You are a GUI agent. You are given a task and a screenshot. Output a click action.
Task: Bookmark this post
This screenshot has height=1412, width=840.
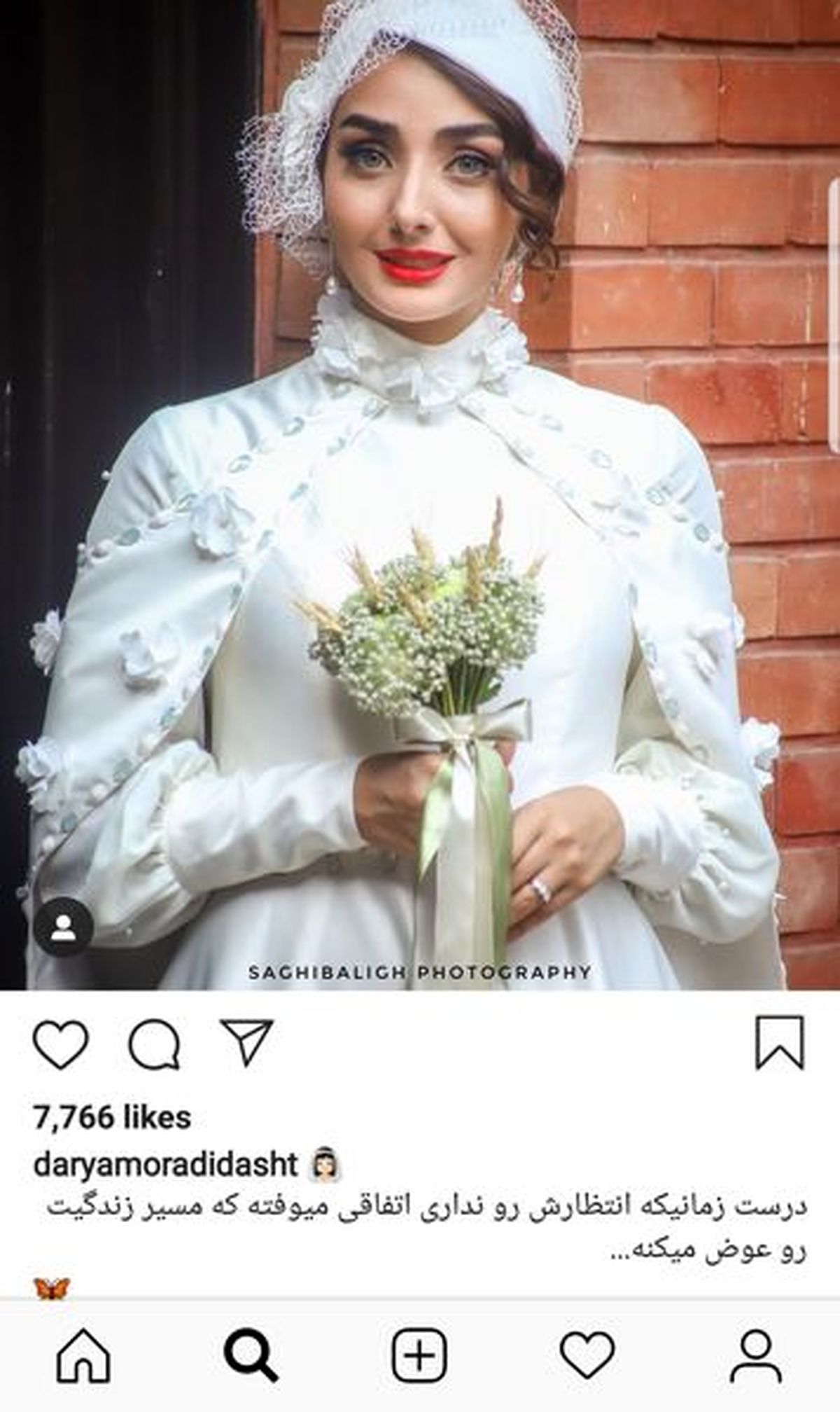[x=780, y=1043]
